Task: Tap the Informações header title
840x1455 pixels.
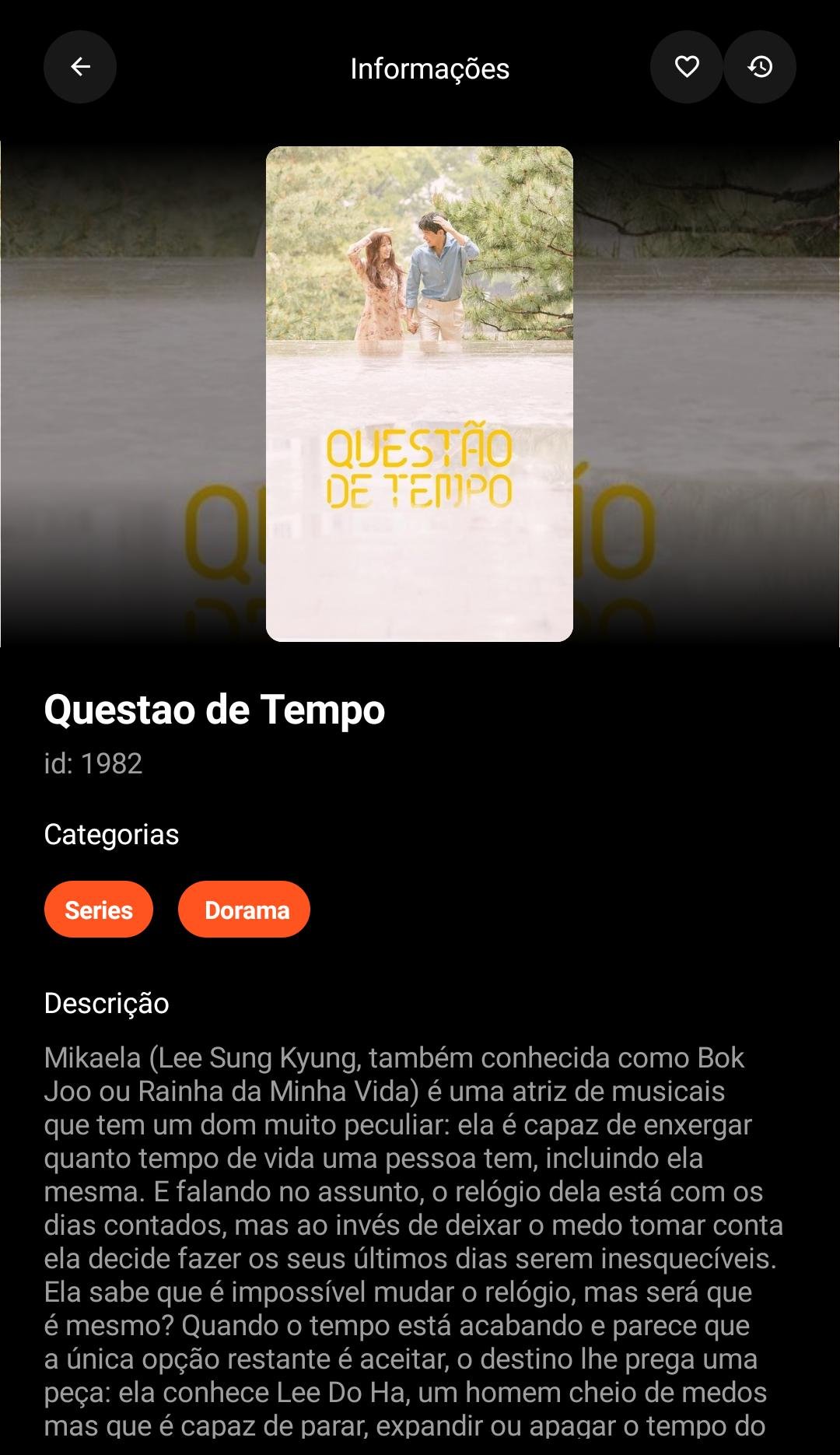Action: (x=429, y=68)
